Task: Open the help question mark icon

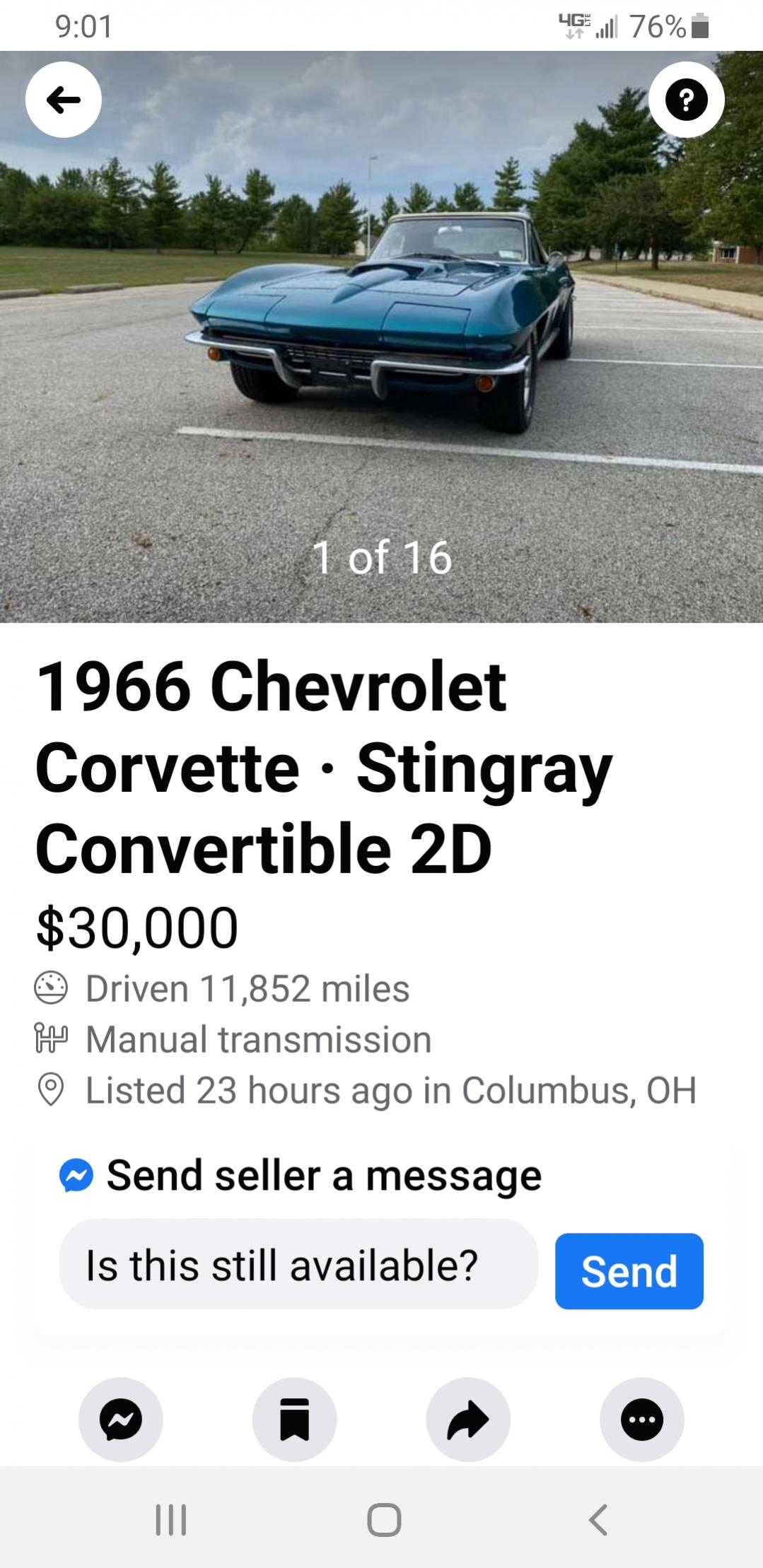Action: coord(686,100)
